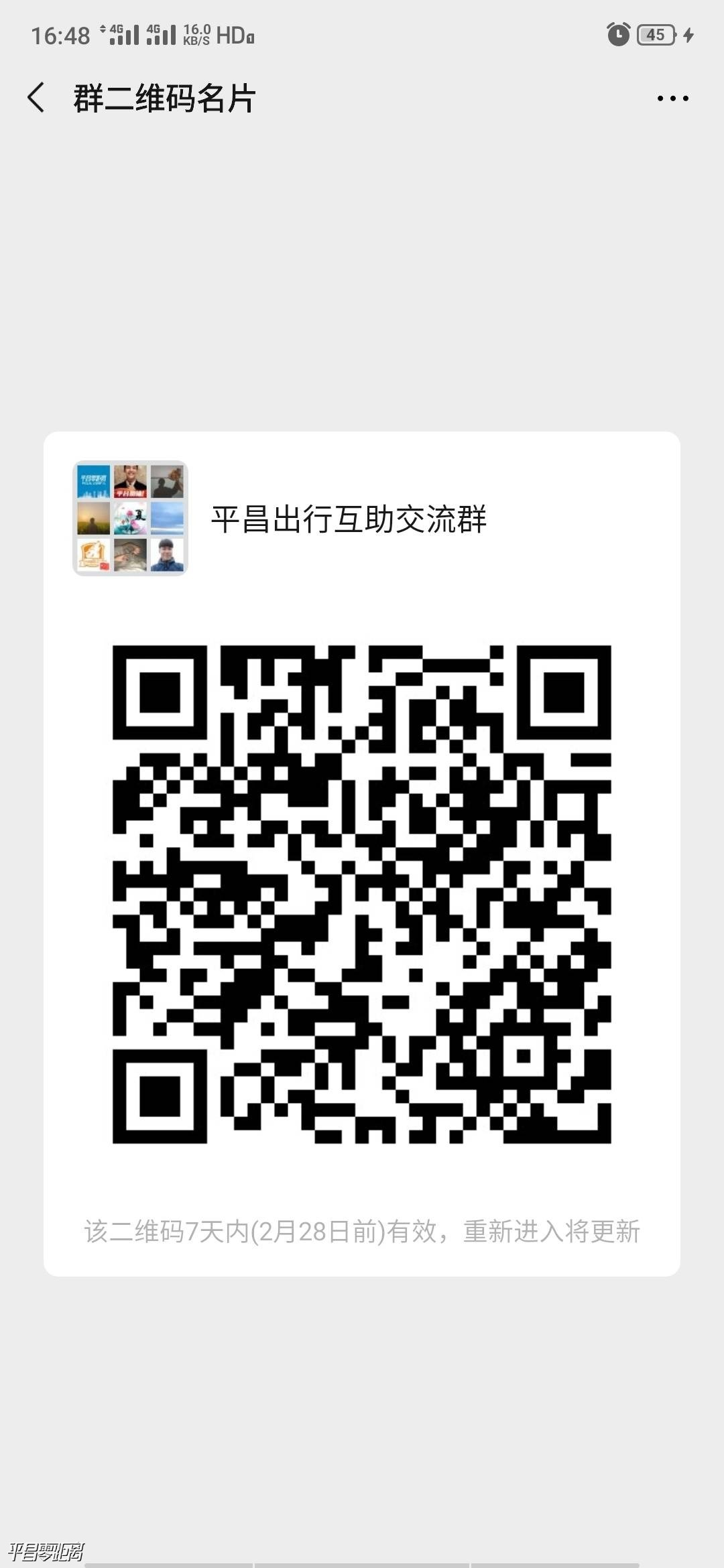Go back from the group QR code card
The image size is (724, 1568).
coord(36,98)
